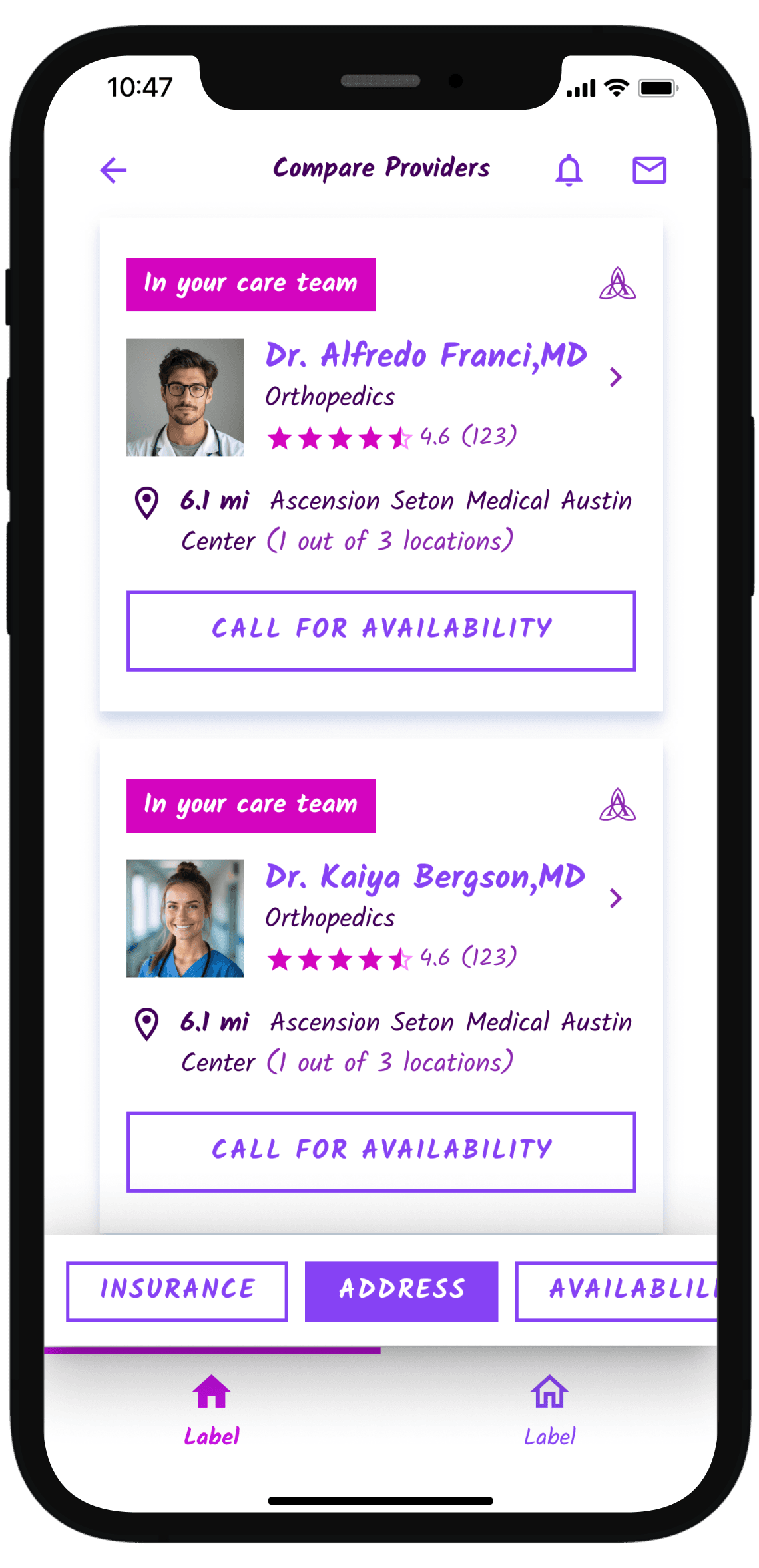Screen dimensions: 759x1568
Task: View Dr. Kaiya Bergson's profile photo
Action: point(185,918)
